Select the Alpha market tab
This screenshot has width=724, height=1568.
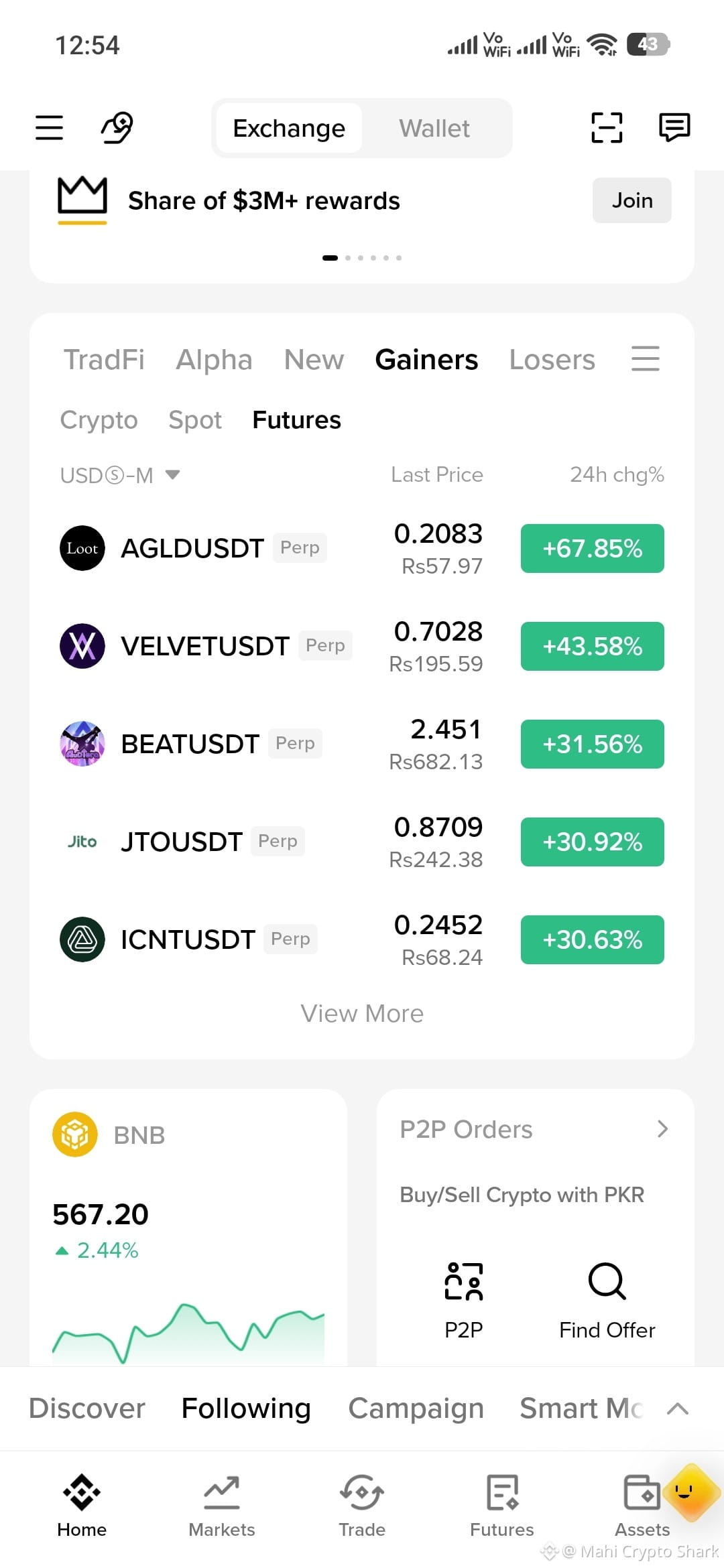(x=214, y=360)
